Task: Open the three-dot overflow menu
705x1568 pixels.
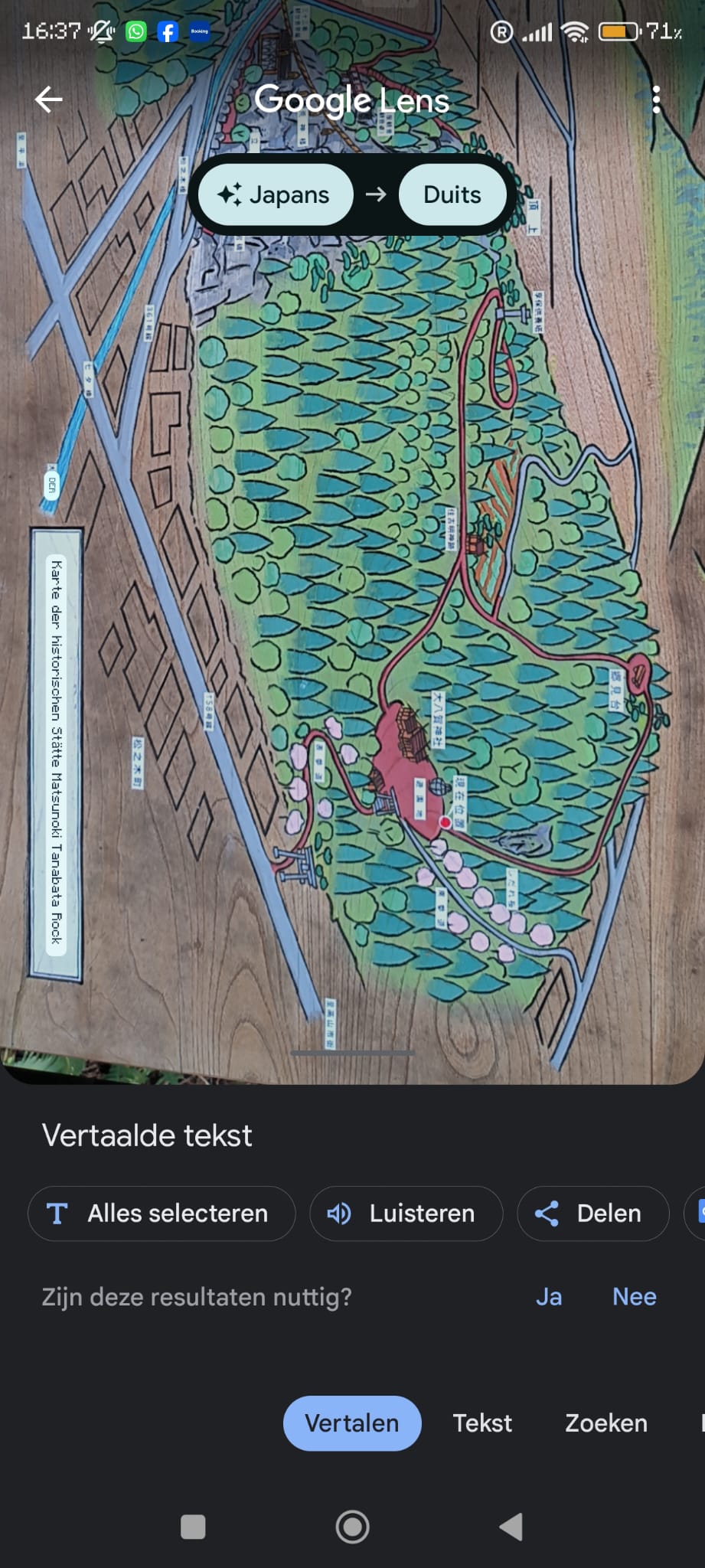Action: (x=656, y=100)
